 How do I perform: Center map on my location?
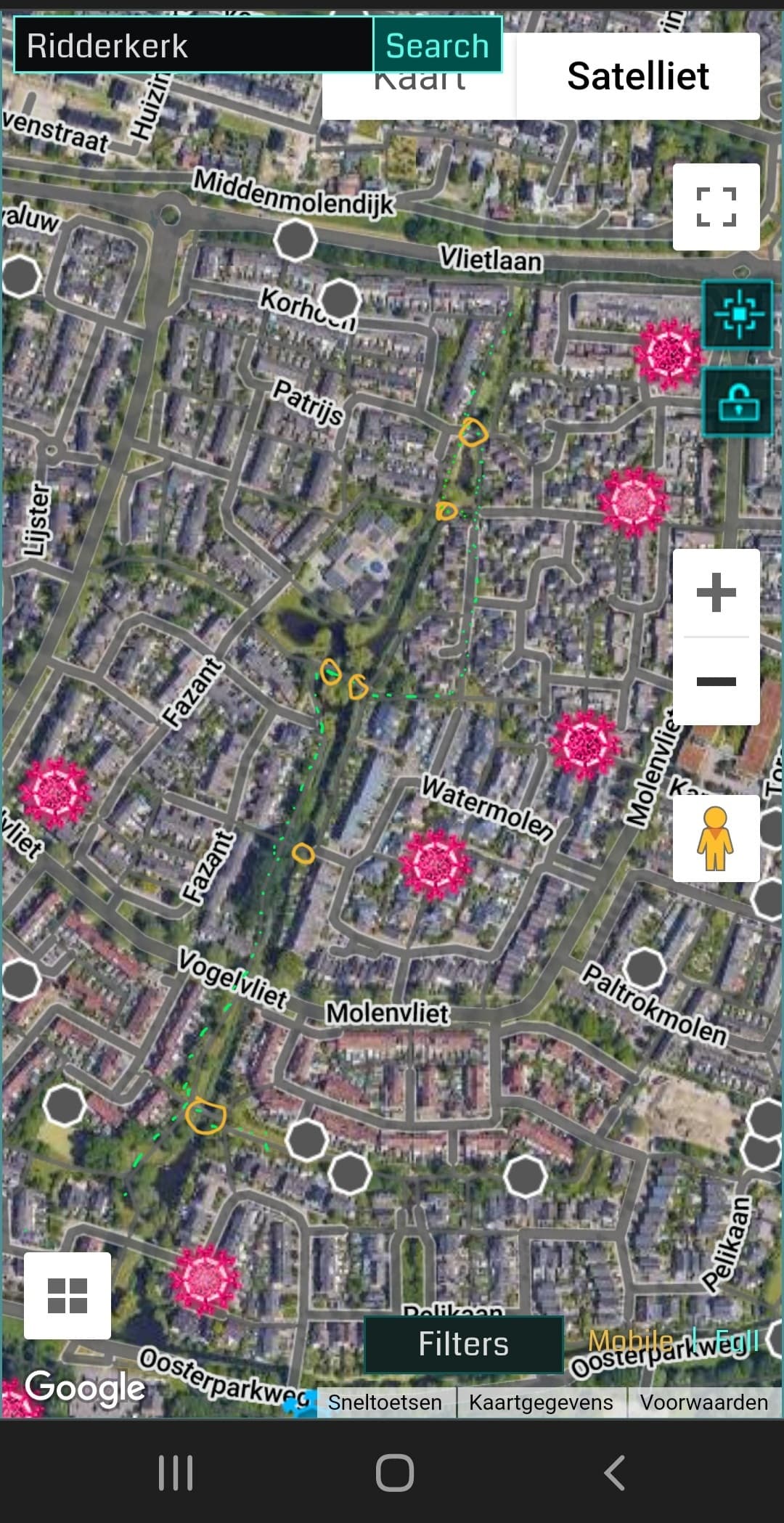[x=738, y=314]
